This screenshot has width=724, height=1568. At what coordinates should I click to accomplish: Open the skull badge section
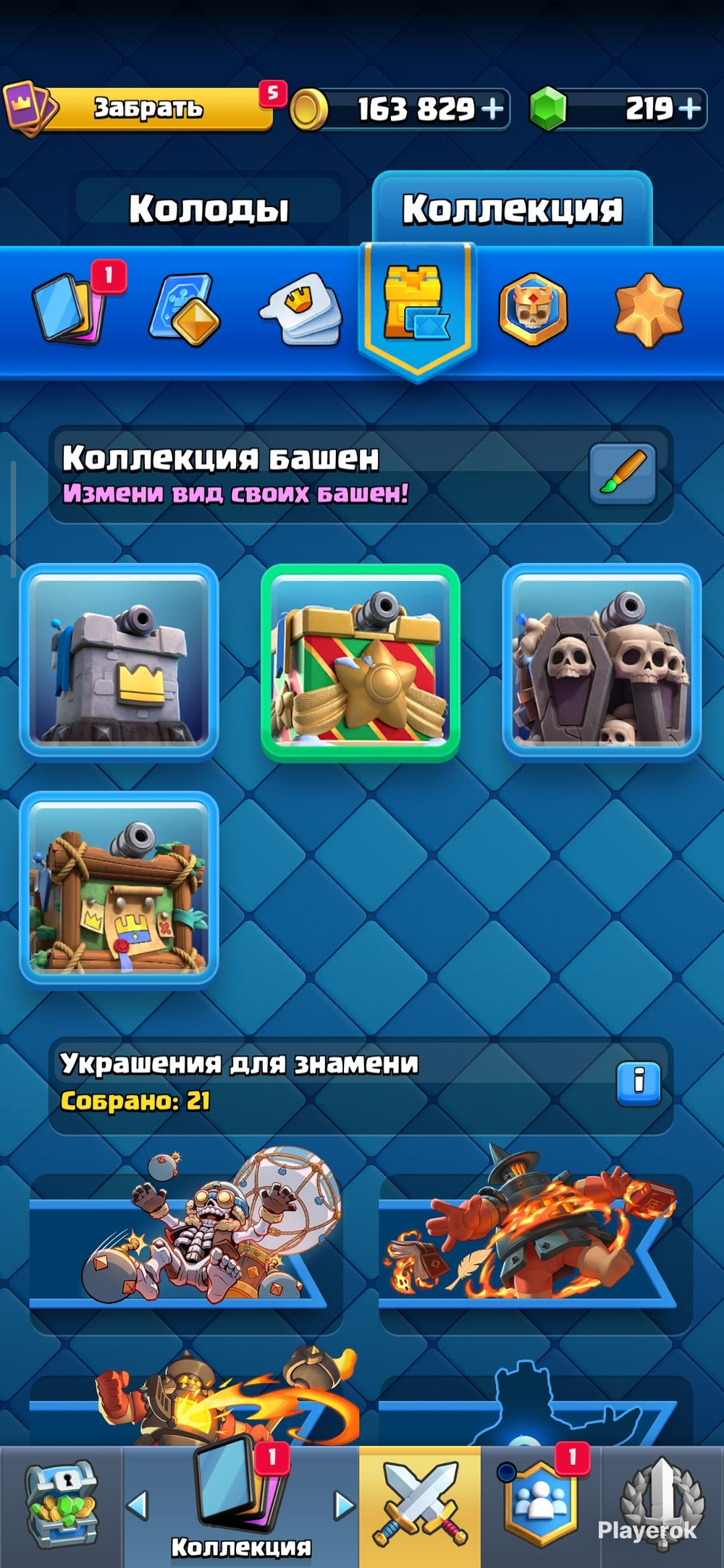click(x=533, y=309)
